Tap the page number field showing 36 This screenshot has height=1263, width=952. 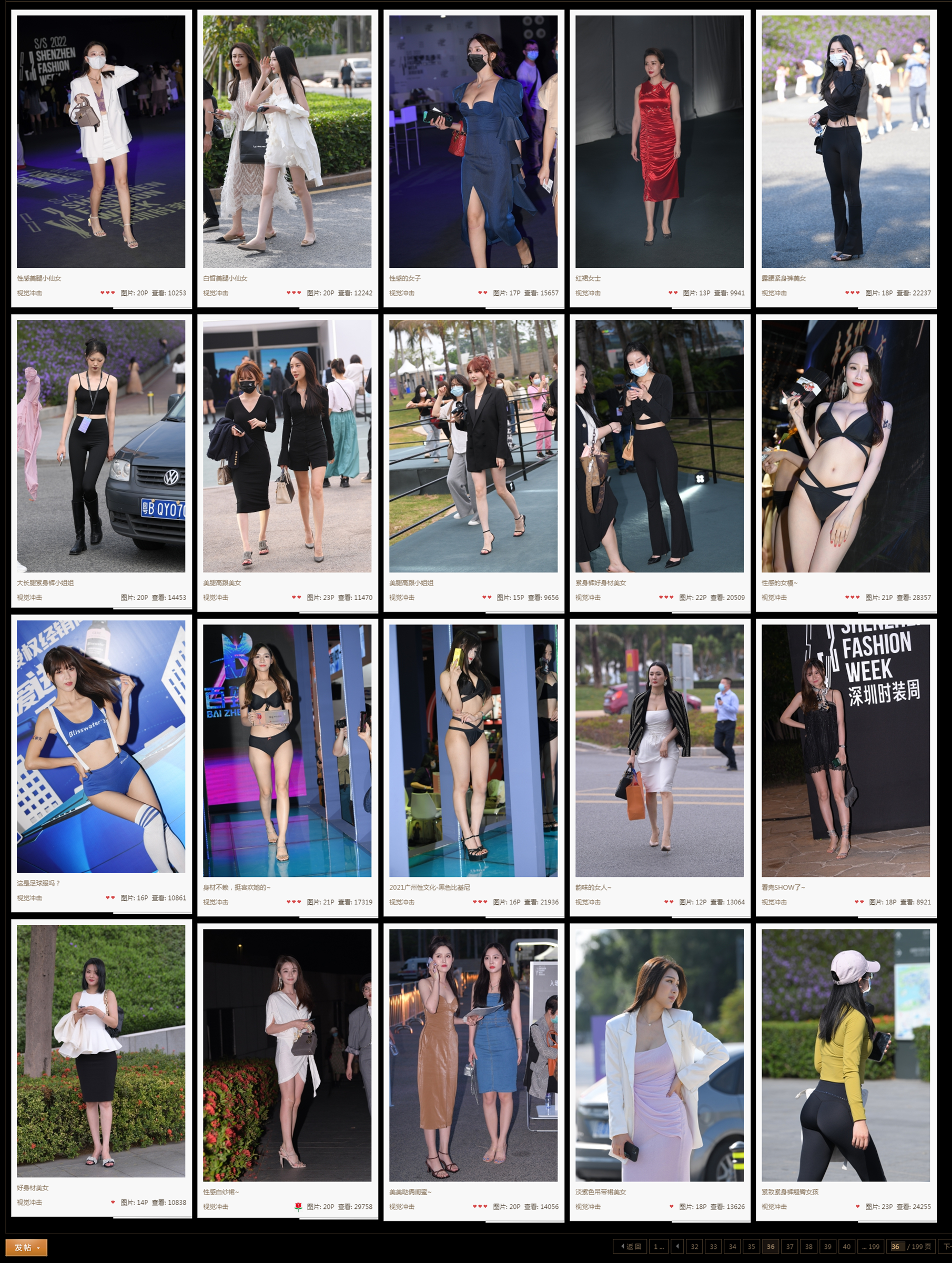[897, 1247]
